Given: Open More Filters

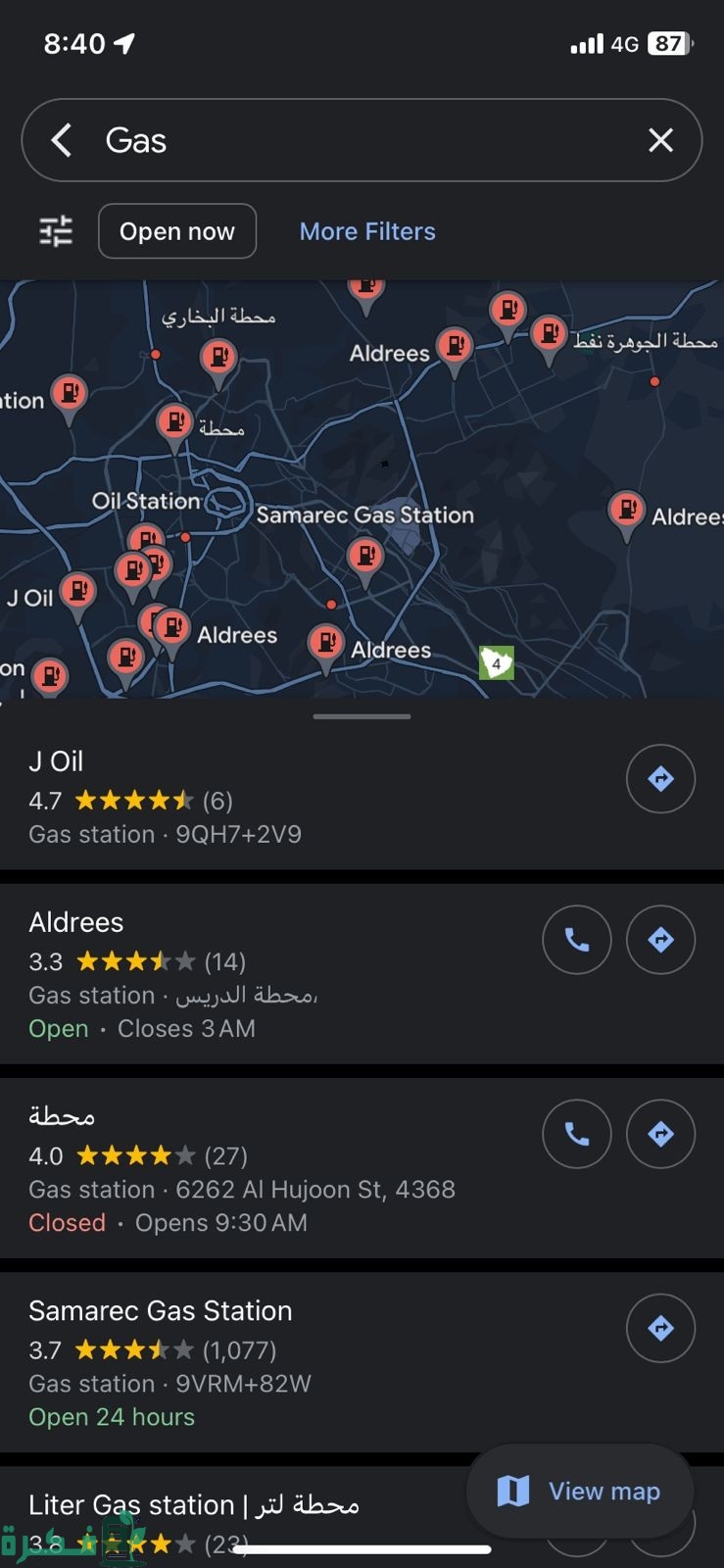Looking at the screenshot, I should tap(367, 231).
